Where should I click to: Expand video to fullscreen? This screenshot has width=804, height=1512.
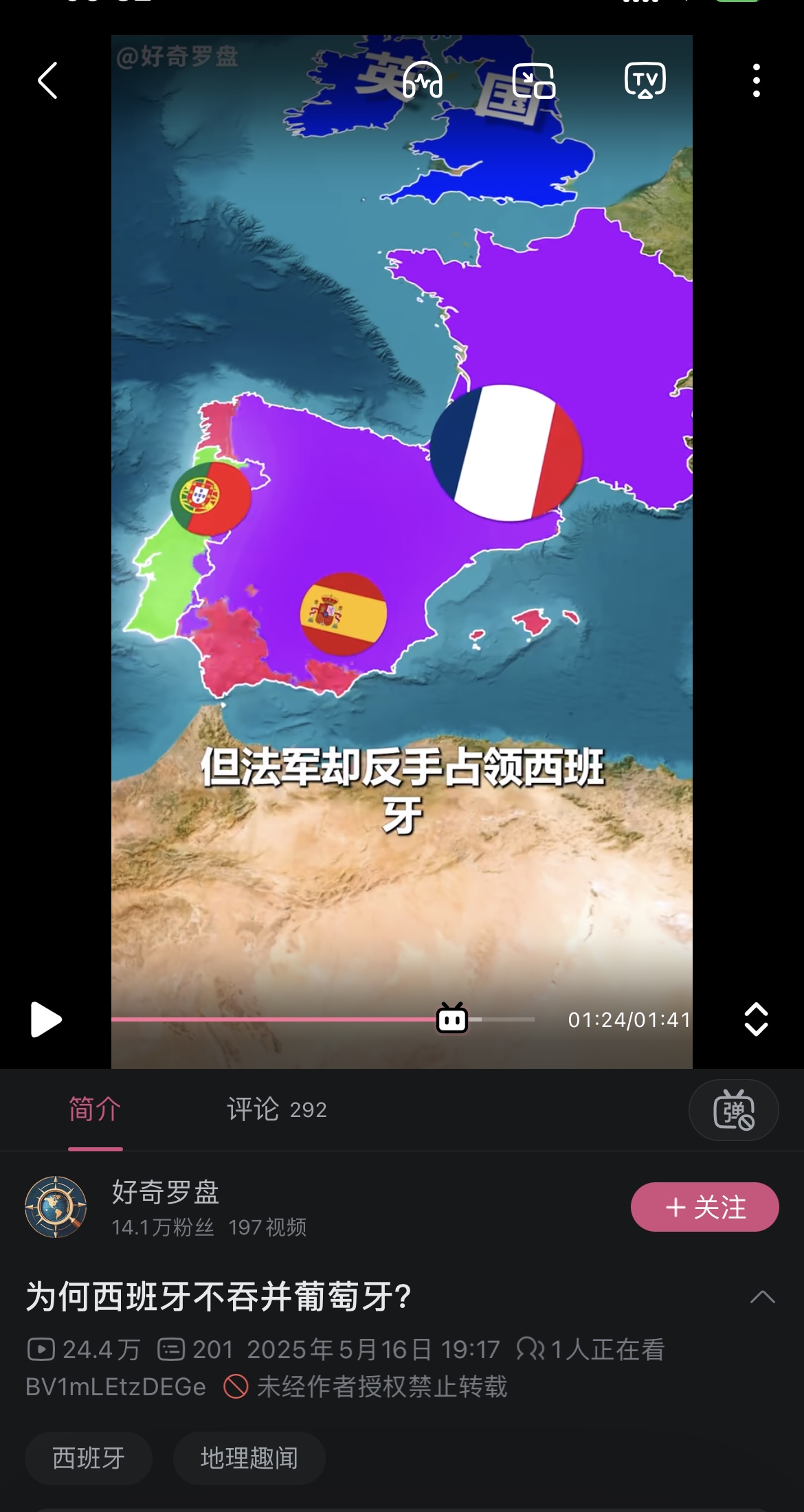coord(756,1019)
